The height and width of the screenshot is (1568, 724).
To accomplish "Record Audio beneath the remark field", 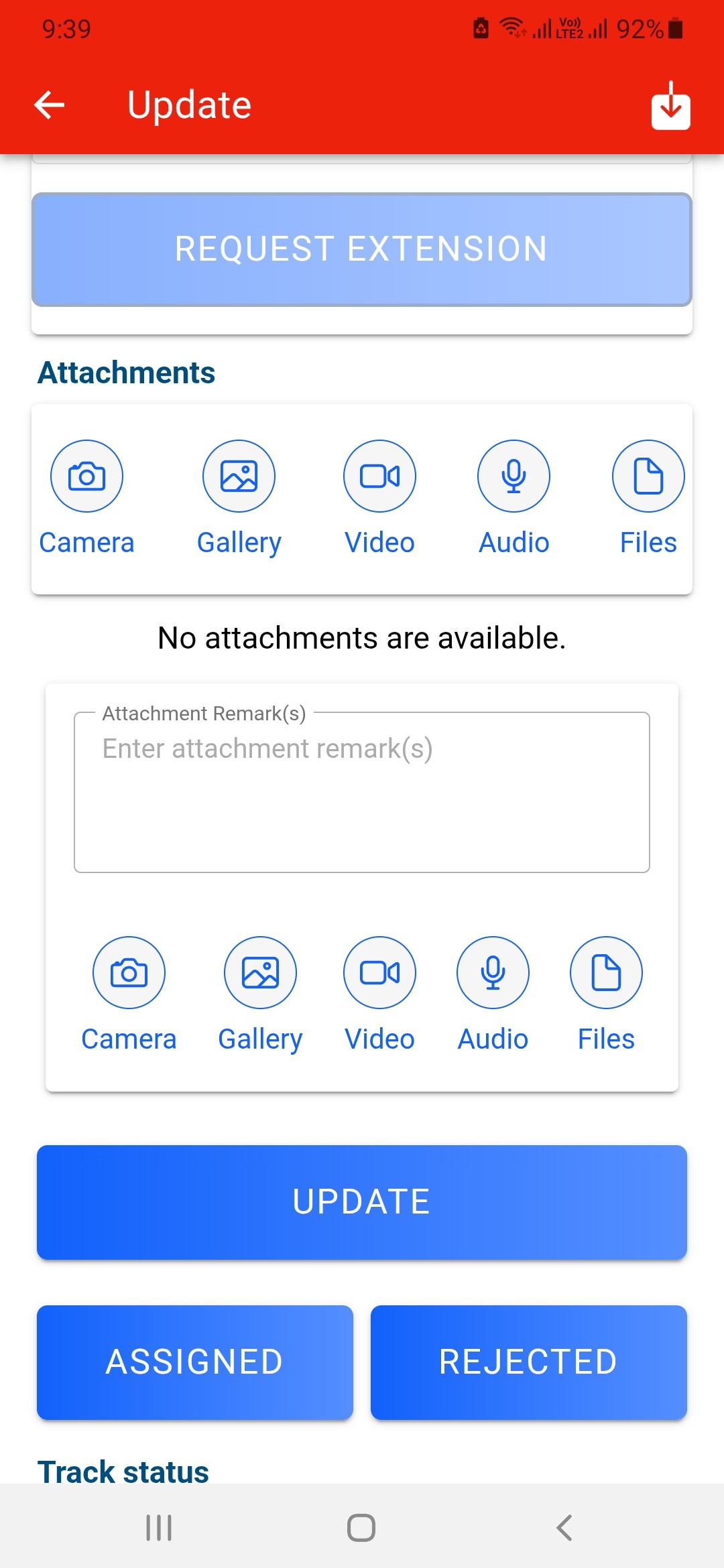I will point(493,973).
